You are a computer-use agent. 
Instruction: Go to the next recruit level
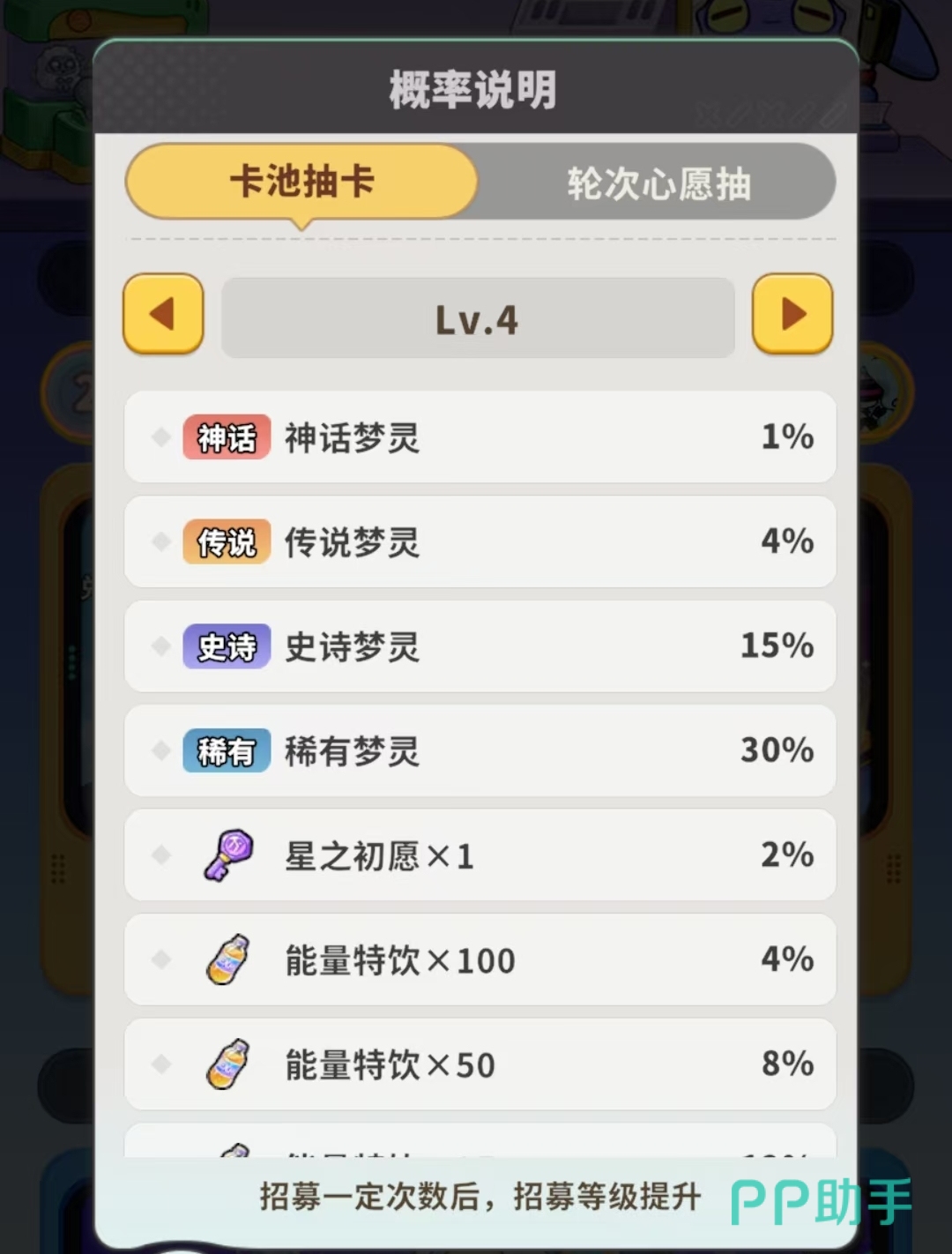[x=792, y=314]
